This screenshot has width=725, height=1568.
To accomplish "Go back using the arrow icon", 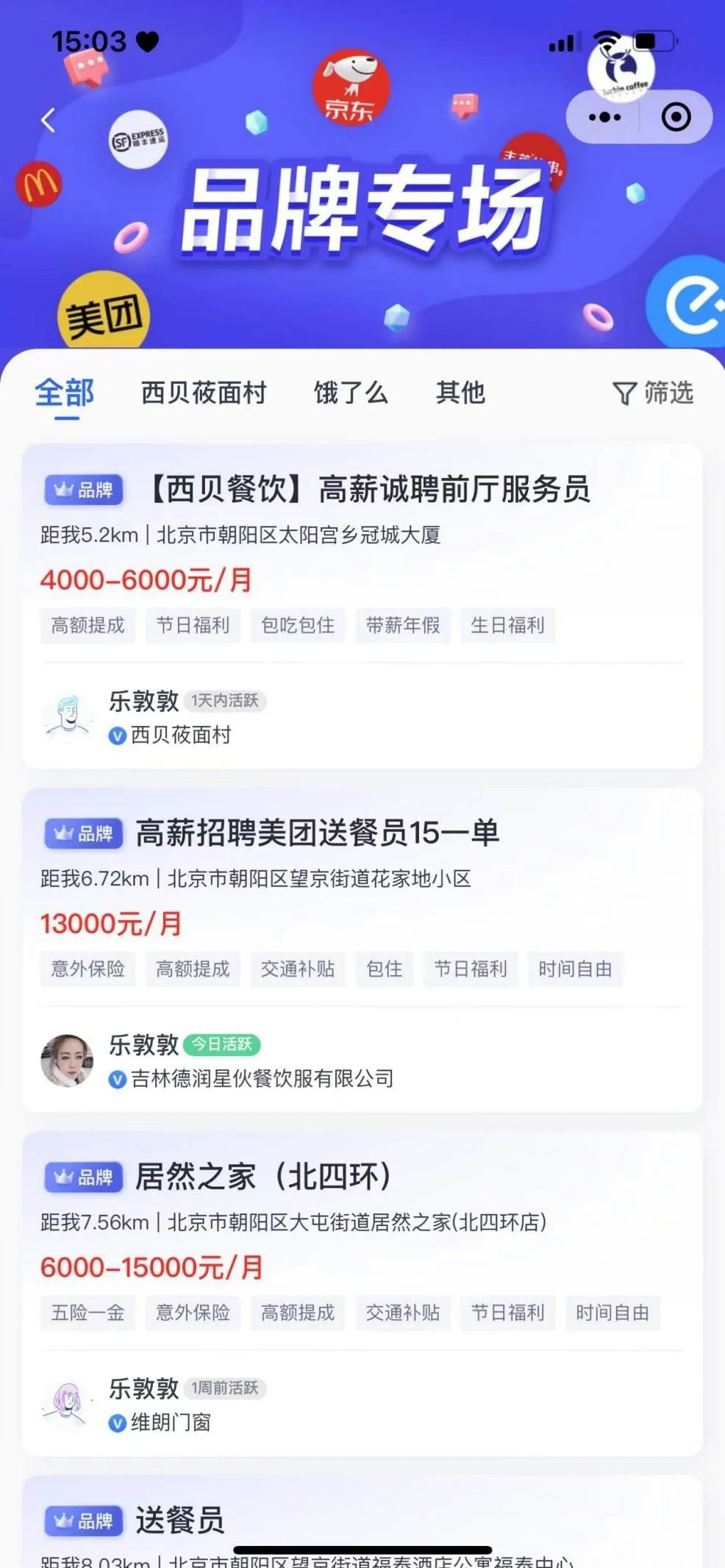I will click(49, 120).
